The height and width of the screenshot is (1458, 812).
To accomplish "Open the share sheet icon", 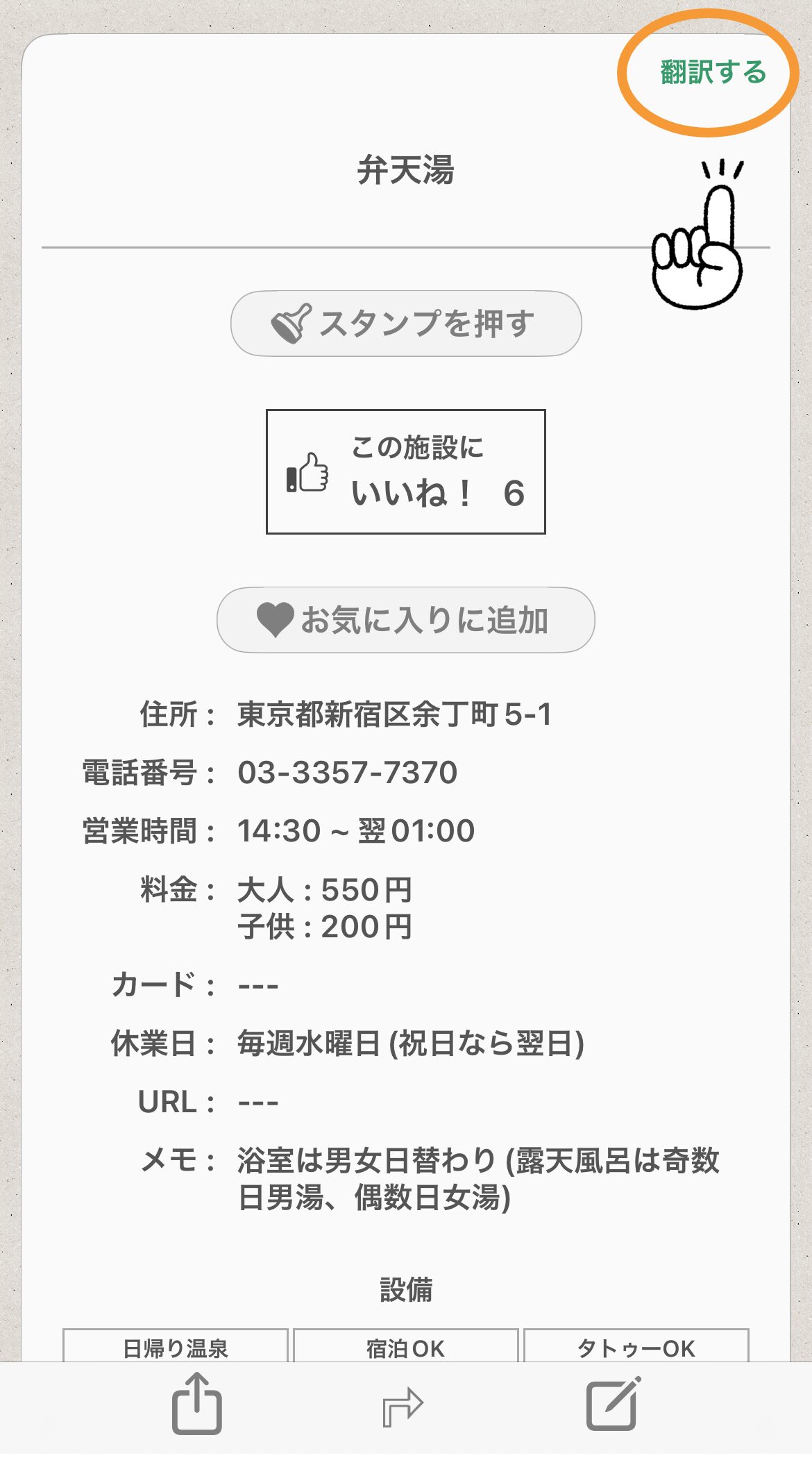I will point(197,1403).
